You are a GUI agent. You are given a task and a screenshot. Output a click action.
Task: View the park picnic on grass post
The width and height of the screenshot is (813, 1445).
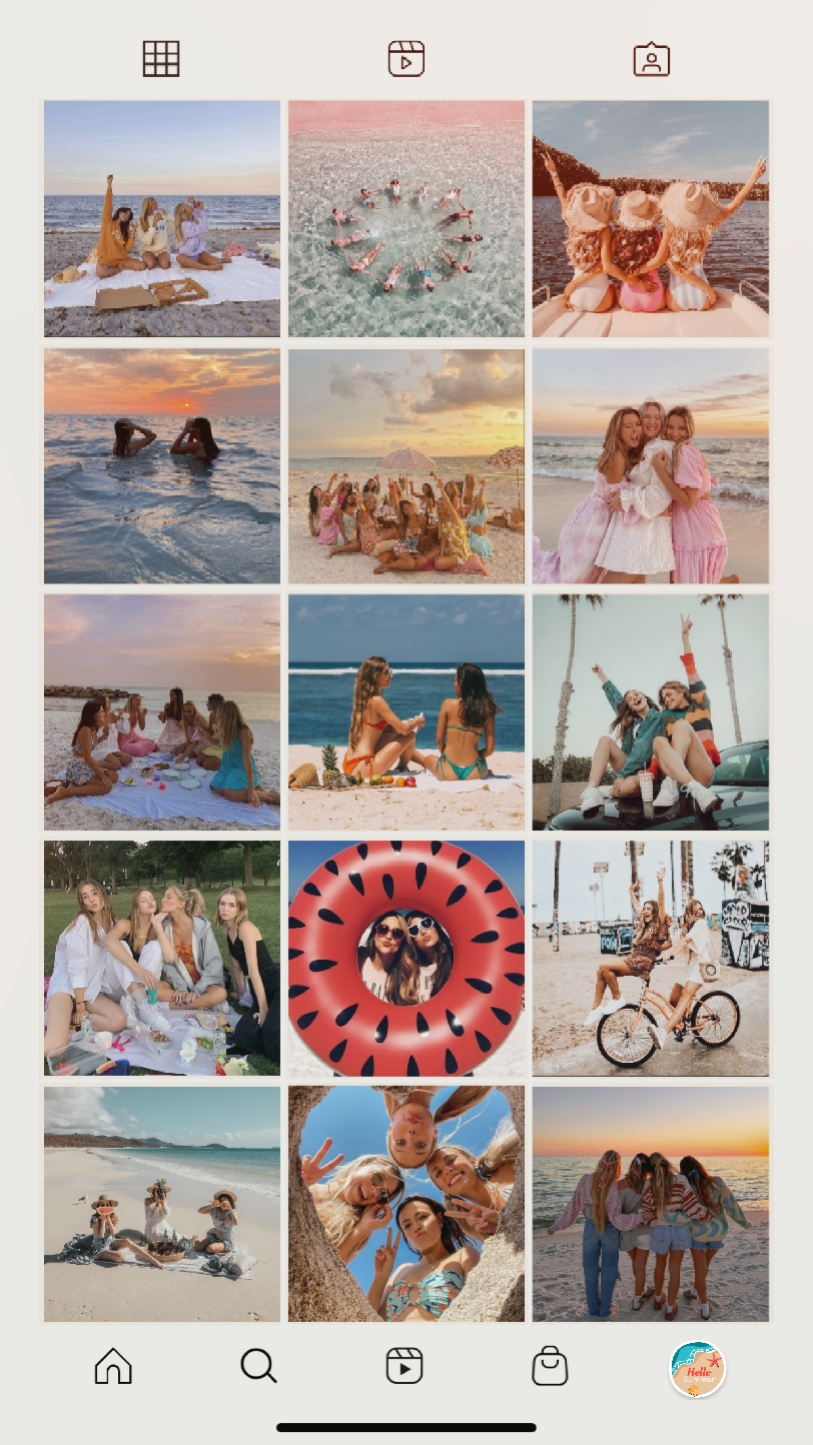(x=162, y=958)
